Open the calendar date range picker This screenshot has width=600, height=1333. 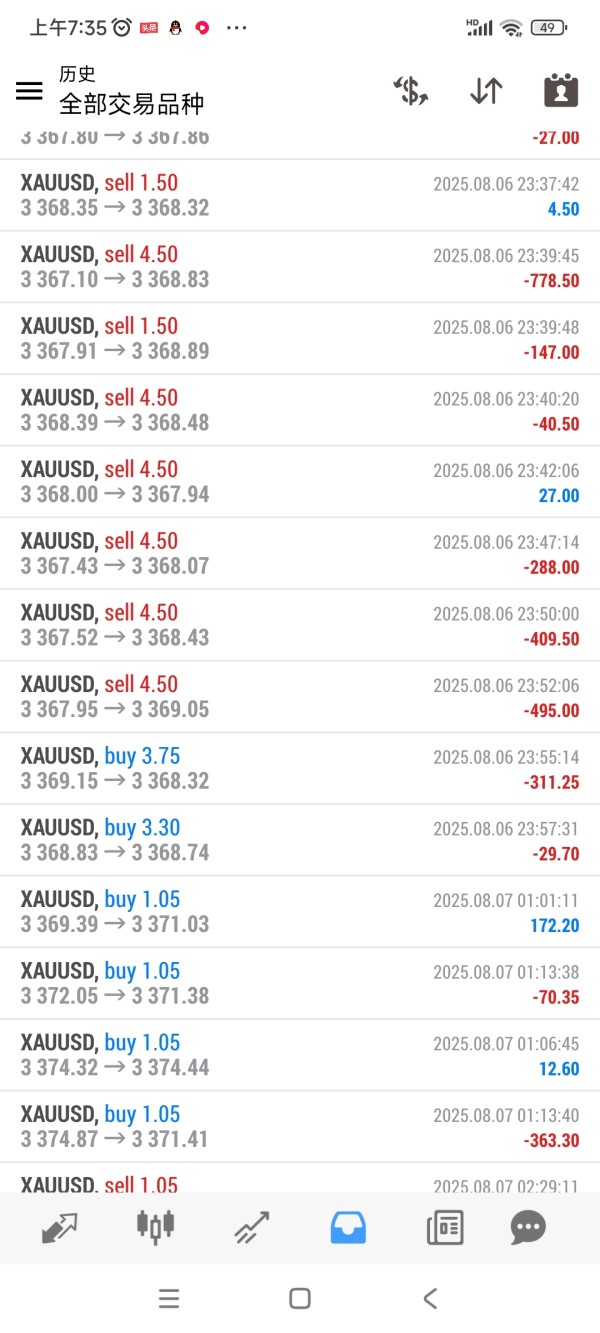pos(561,91)
